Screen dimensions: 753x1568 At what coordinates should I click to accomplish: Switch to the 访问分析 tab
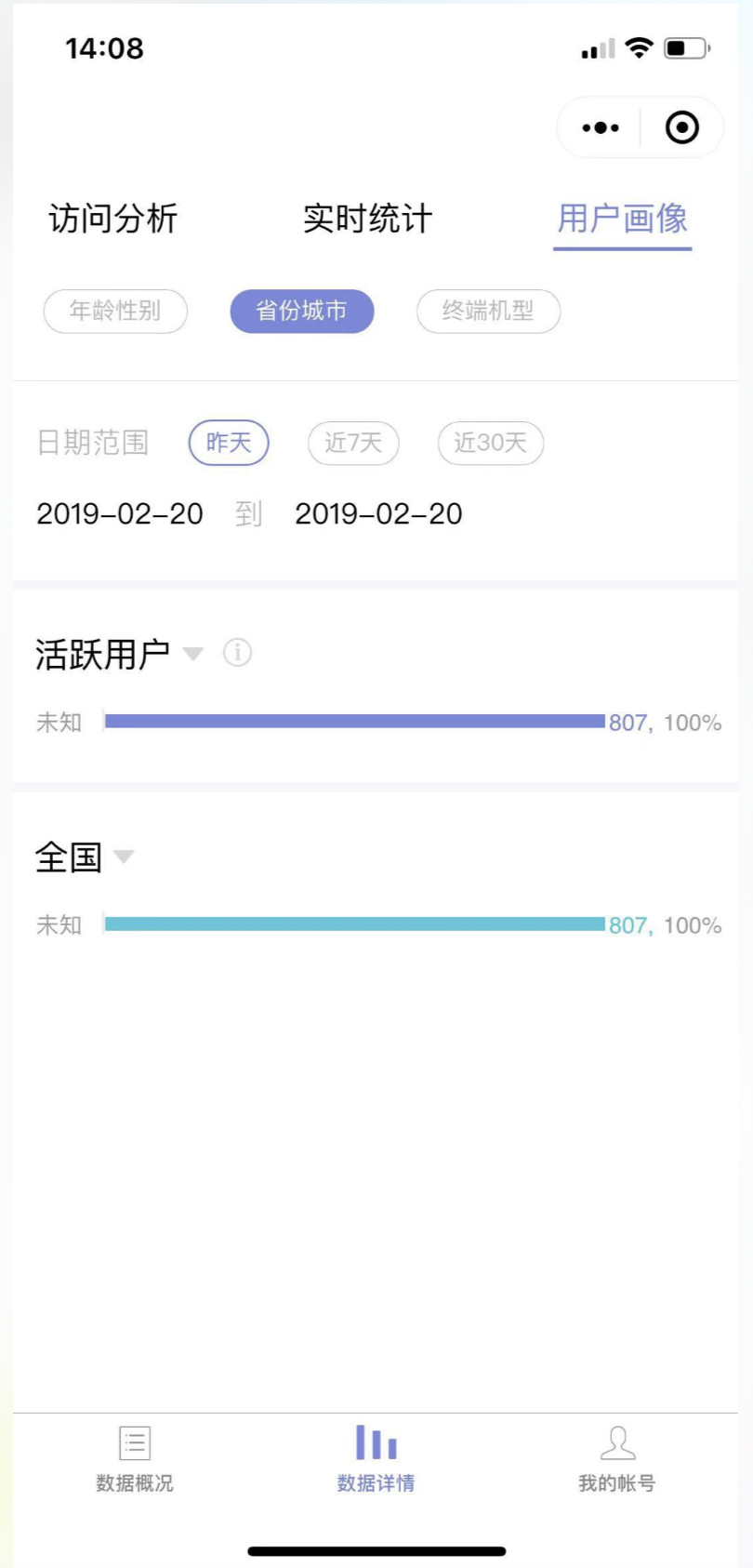pos(112,219)
